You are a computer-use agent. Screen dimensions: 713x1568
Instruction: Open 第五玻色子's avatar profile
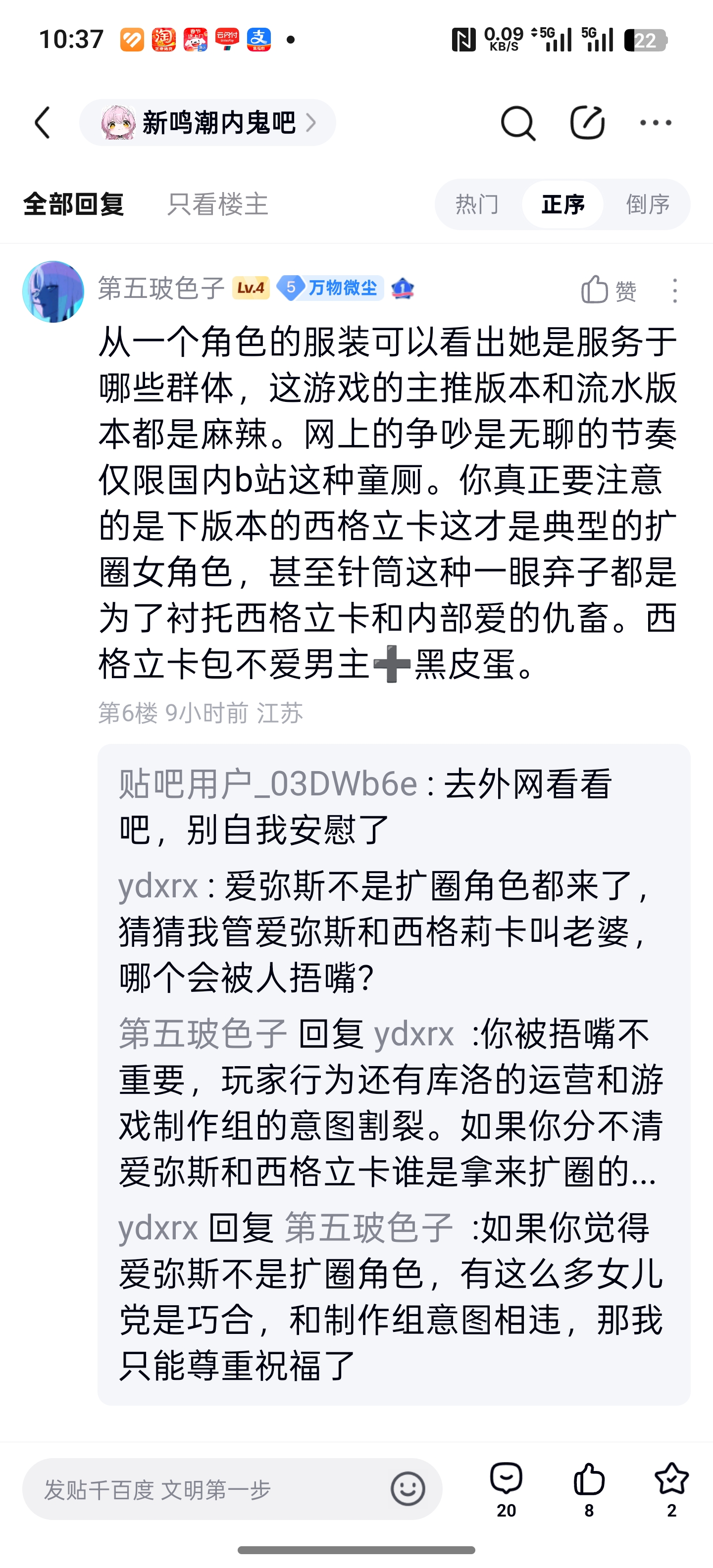(x=53, y=292)
